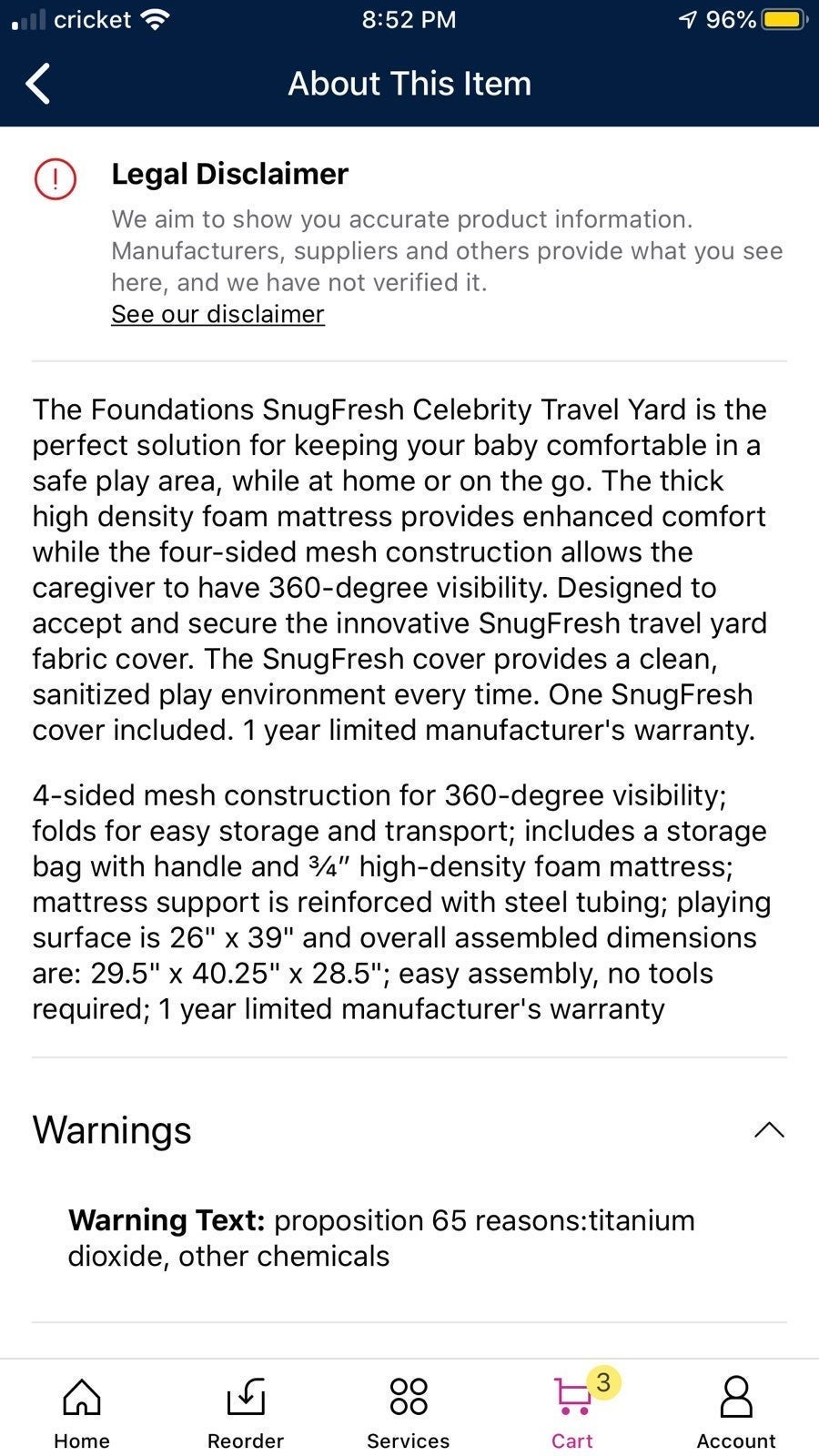Open the See our disclaimer link
819x1456 pixels.
(x=217, y=314)
